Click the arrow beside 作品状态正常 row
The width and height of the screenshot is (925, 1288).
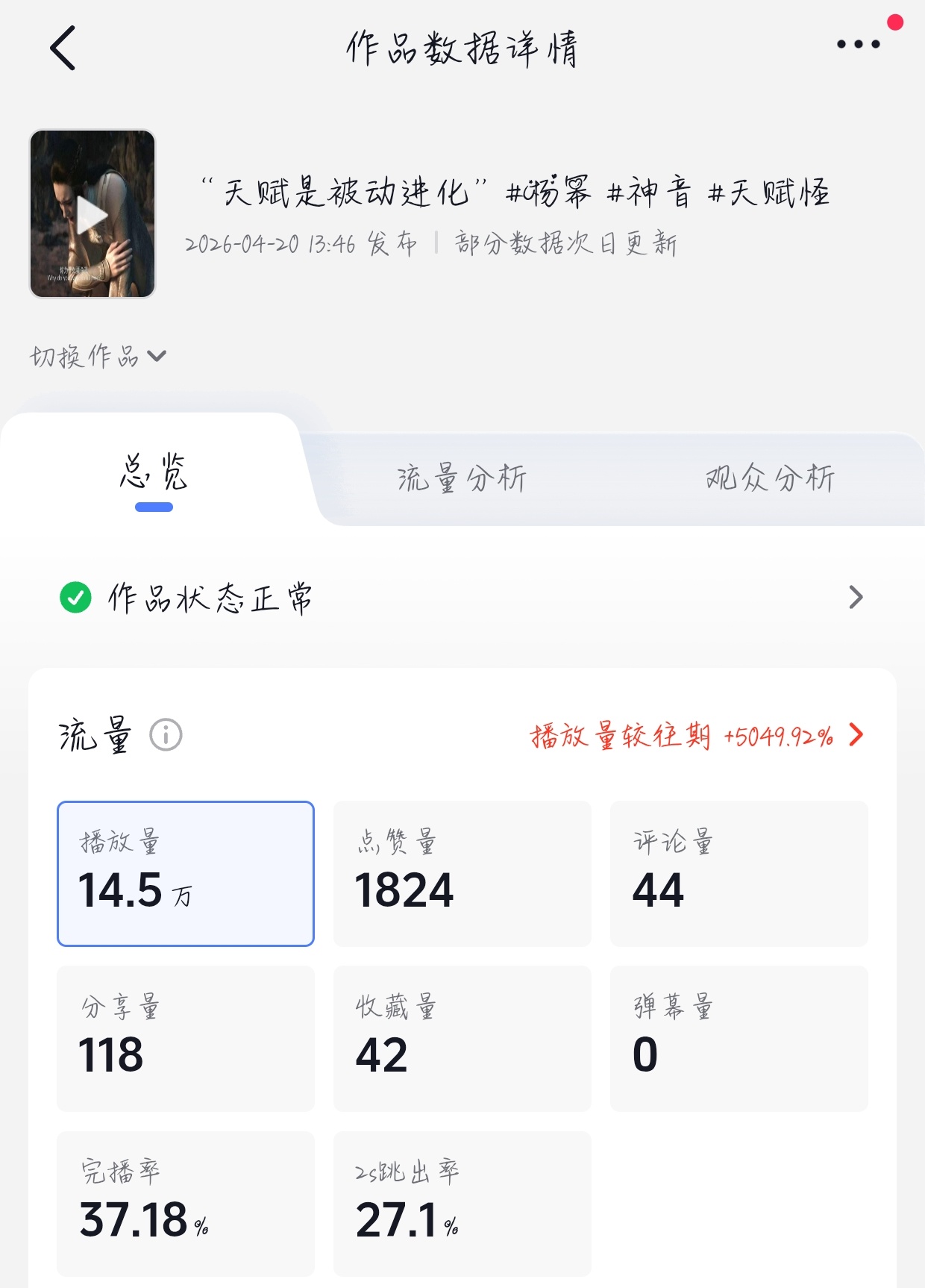tap(856, 597)
